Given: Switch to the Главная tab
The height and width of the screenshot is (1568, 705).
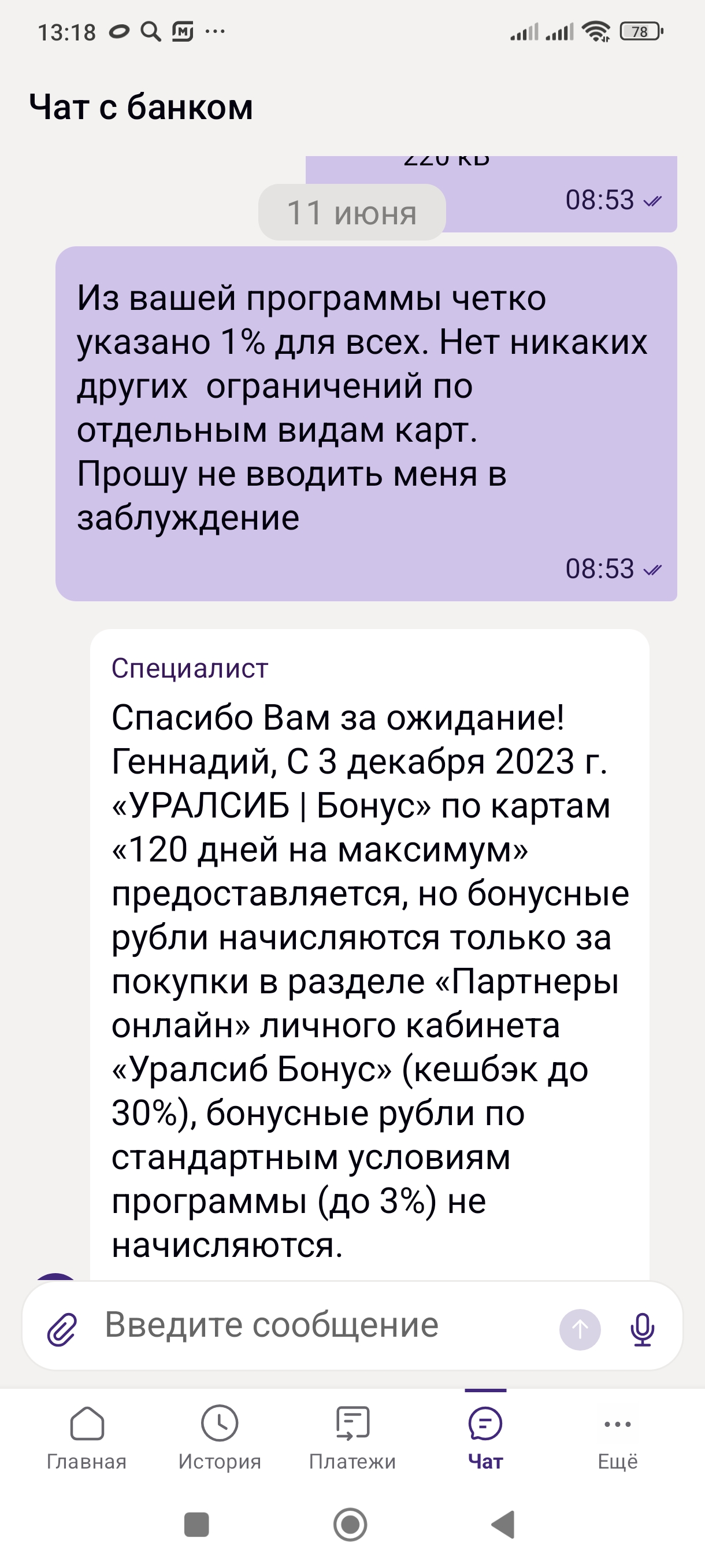Looking at the screenshot, I should [87, 1438].
